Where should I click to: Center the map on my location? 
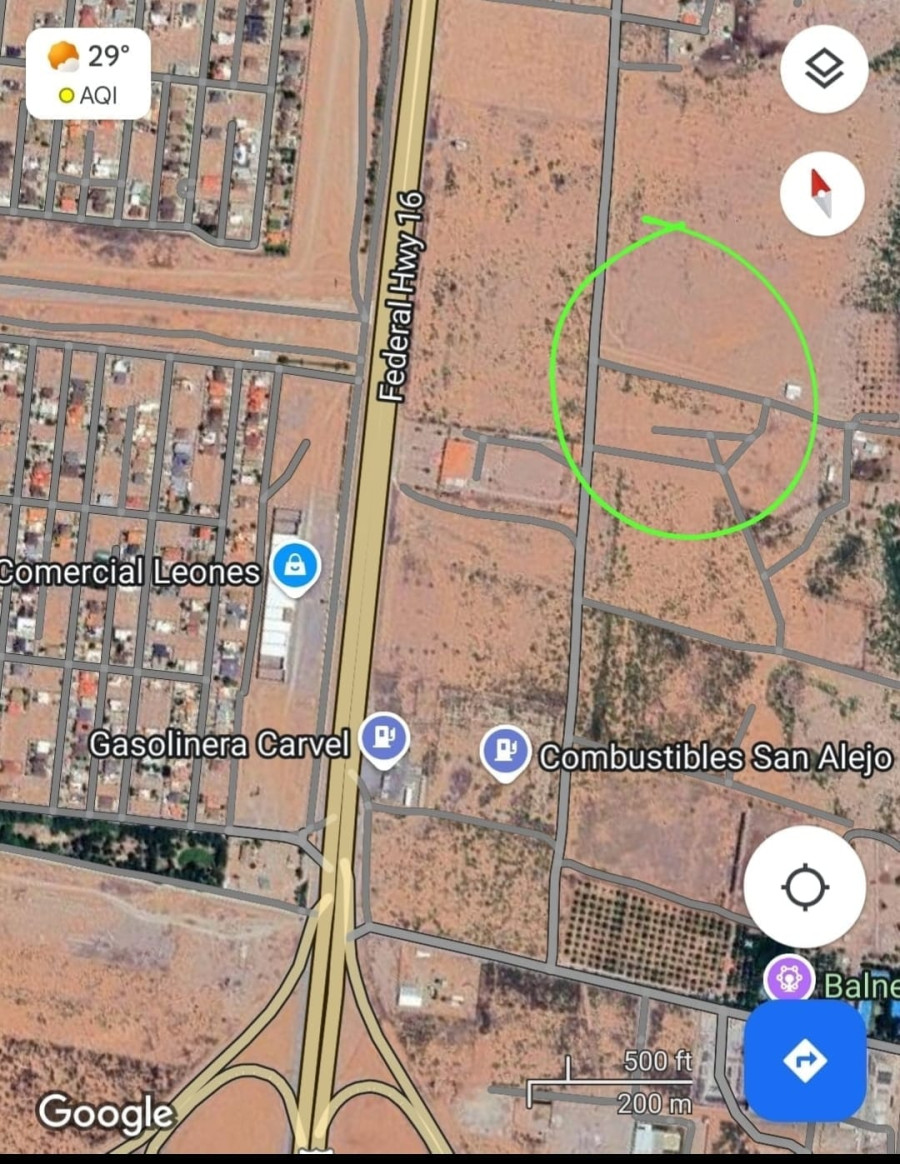(804, 887)
